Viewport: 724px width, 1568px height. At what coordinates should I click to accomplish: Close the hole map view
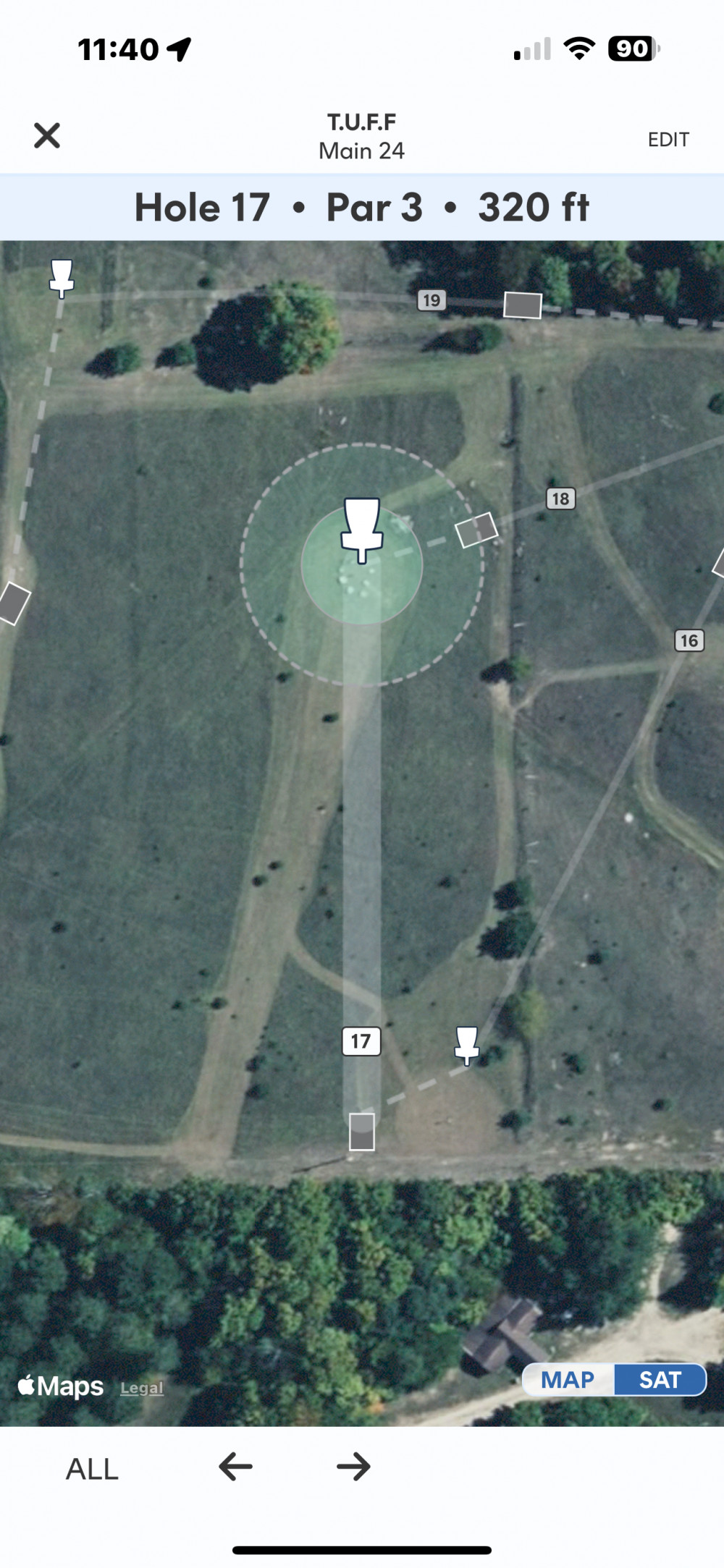coord(47,135)
